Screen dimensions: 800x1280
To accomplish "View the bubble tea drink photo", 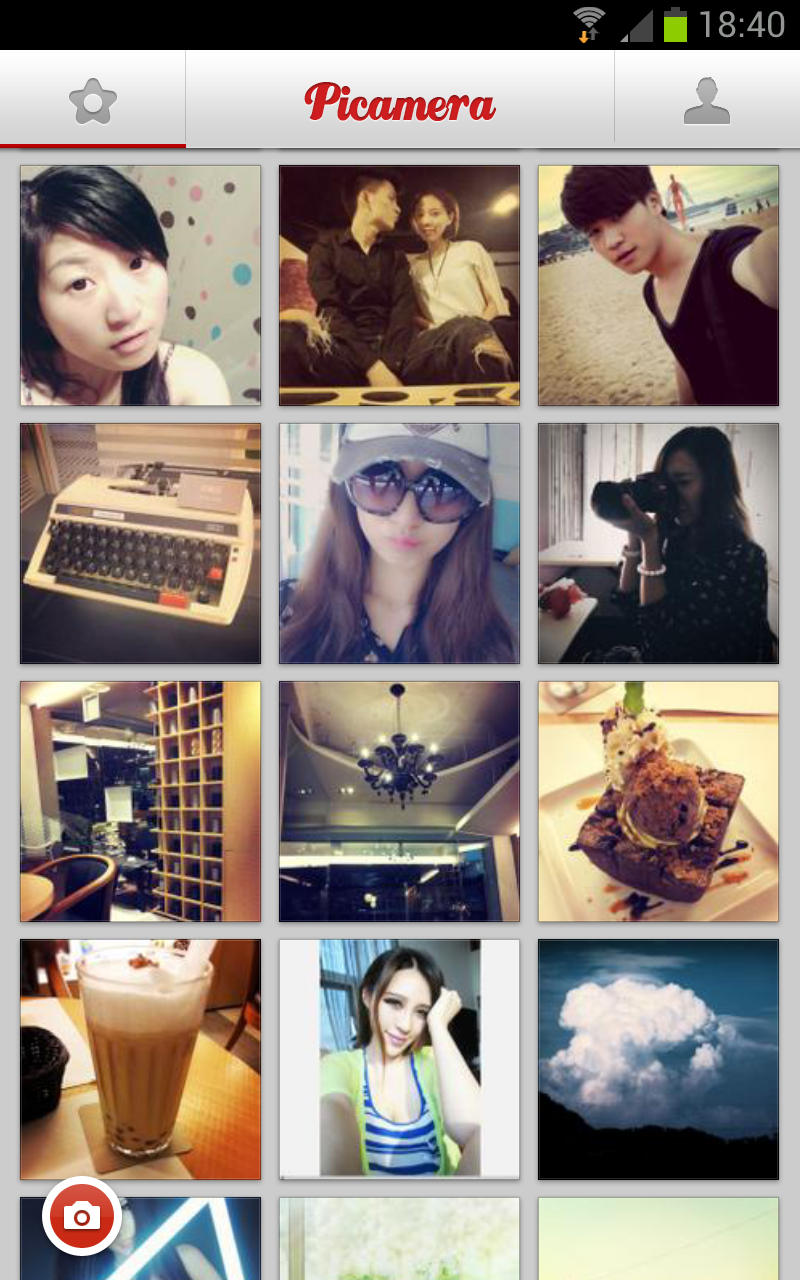I will click(x=140, y=1059).
